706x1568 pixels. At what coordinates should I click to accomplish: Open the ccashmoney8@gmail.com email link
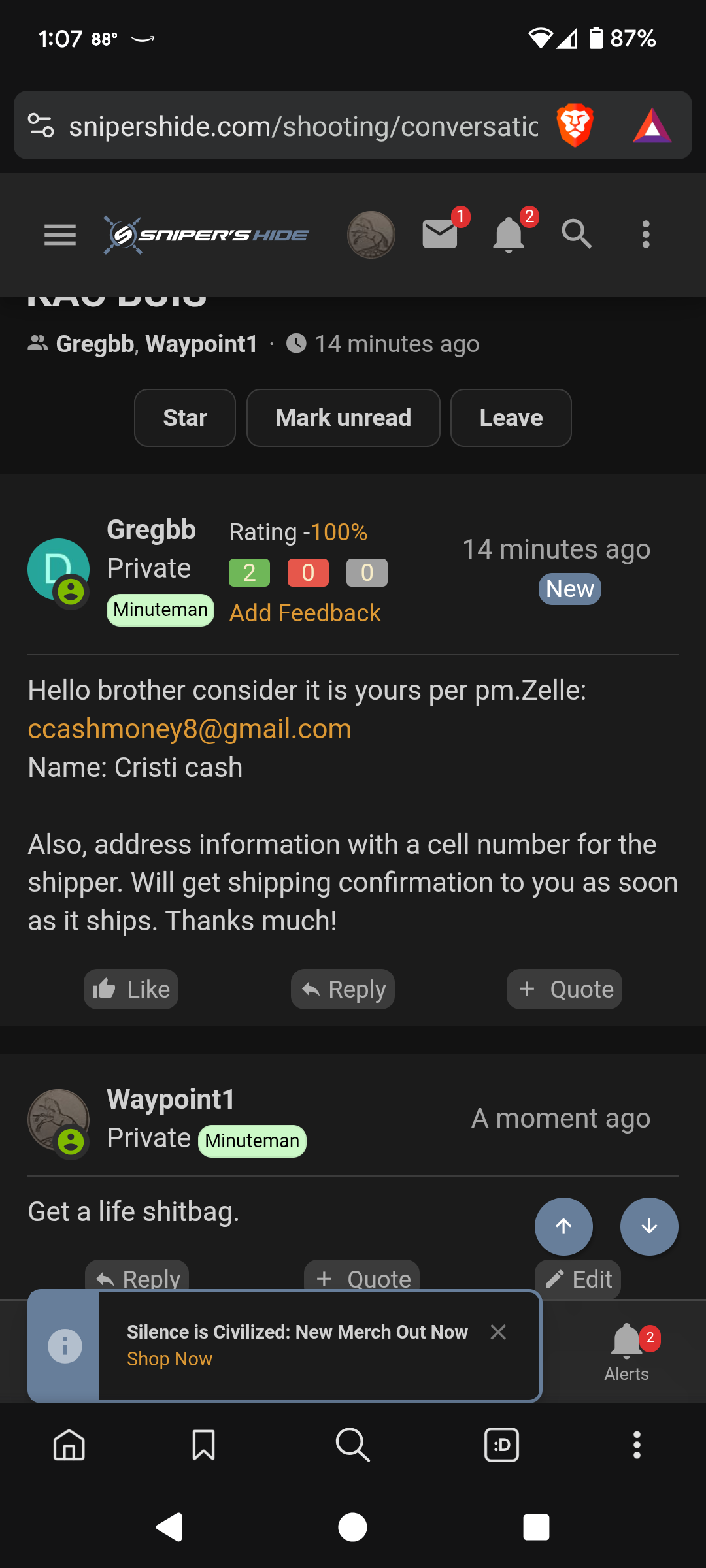190,728
